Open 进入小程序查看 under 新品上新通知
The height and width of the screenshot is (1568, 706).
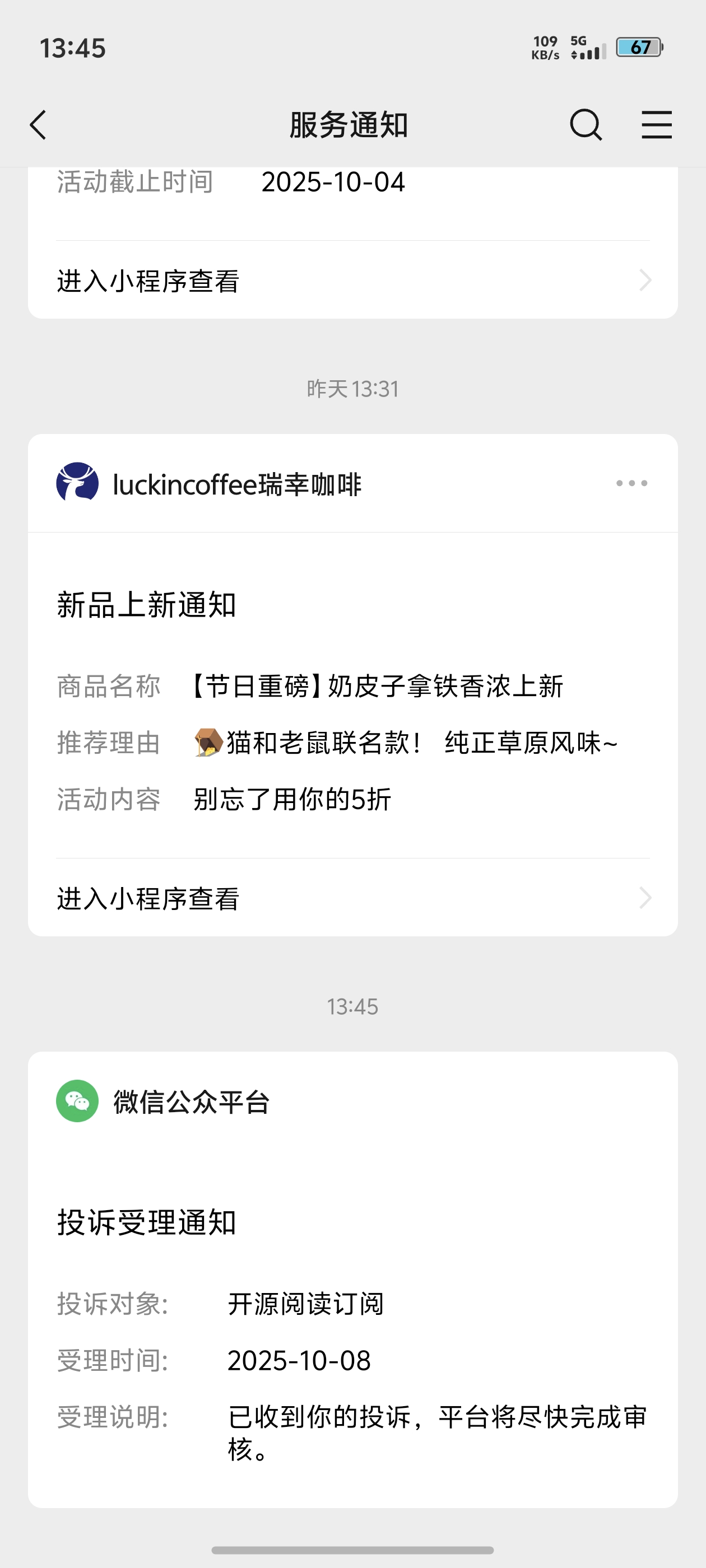[352, 898]
